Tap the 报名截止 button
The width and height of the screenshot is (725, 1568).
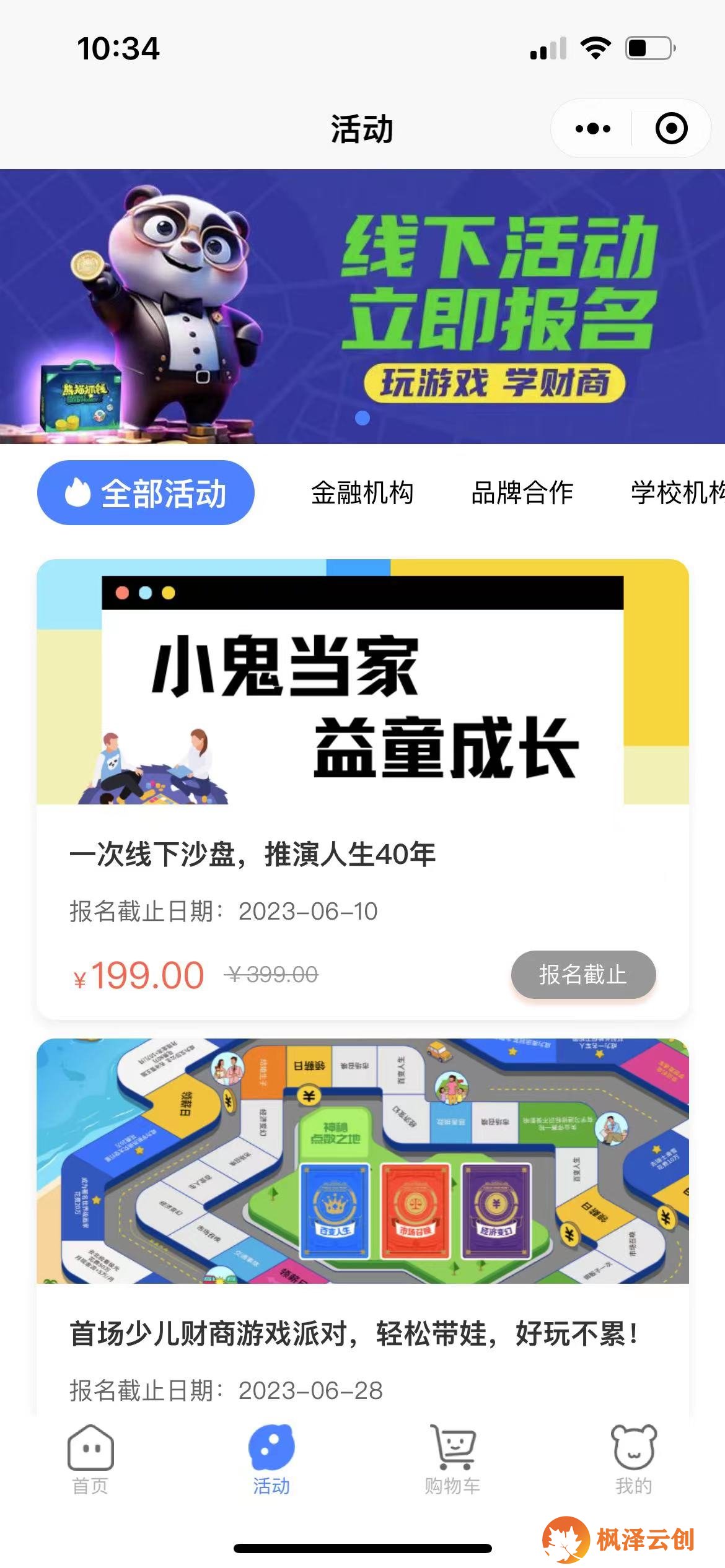[x=582, y=975]
